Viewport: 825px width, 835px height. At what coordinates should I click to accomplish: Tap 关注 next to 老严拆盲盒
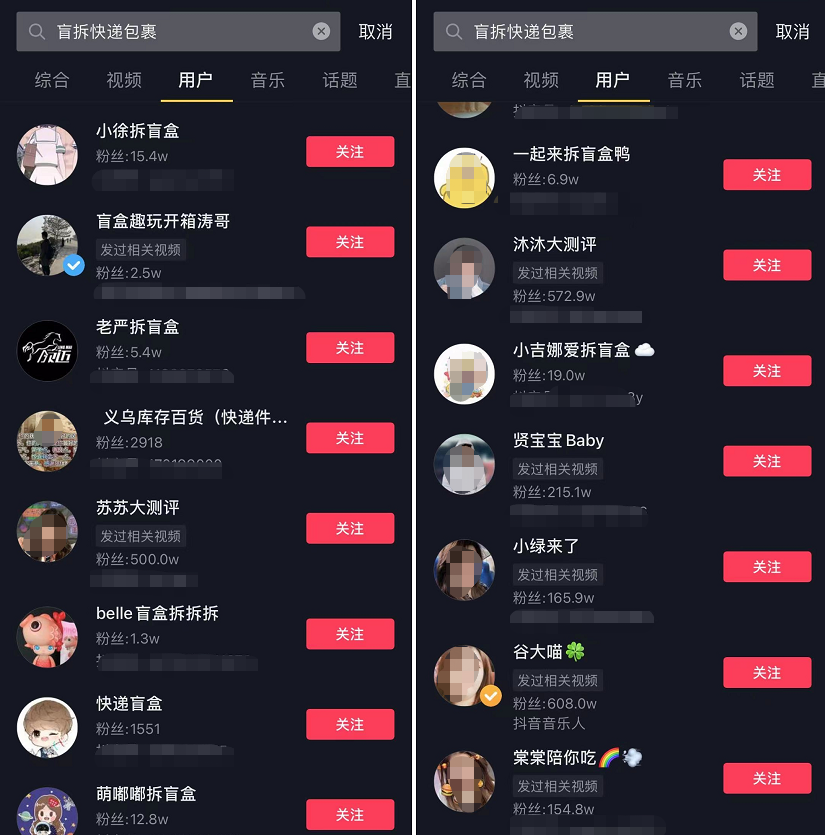pyautogui.click(x=350, y=348)
